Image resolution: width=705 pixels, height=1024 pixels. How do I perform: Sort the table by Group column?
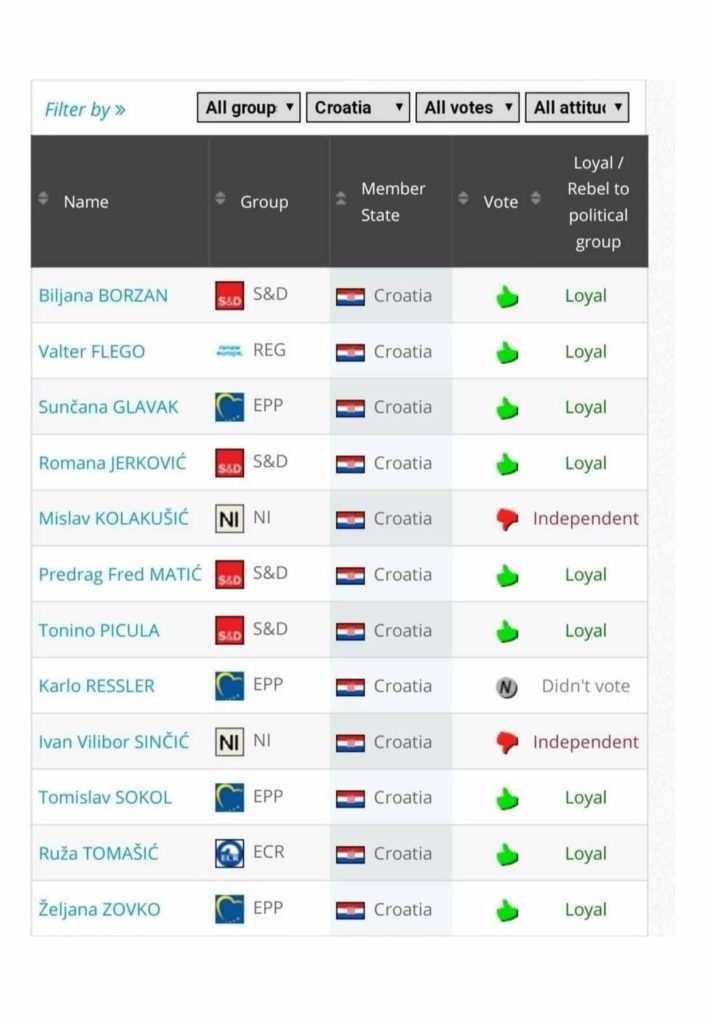(x=263, y=201)
